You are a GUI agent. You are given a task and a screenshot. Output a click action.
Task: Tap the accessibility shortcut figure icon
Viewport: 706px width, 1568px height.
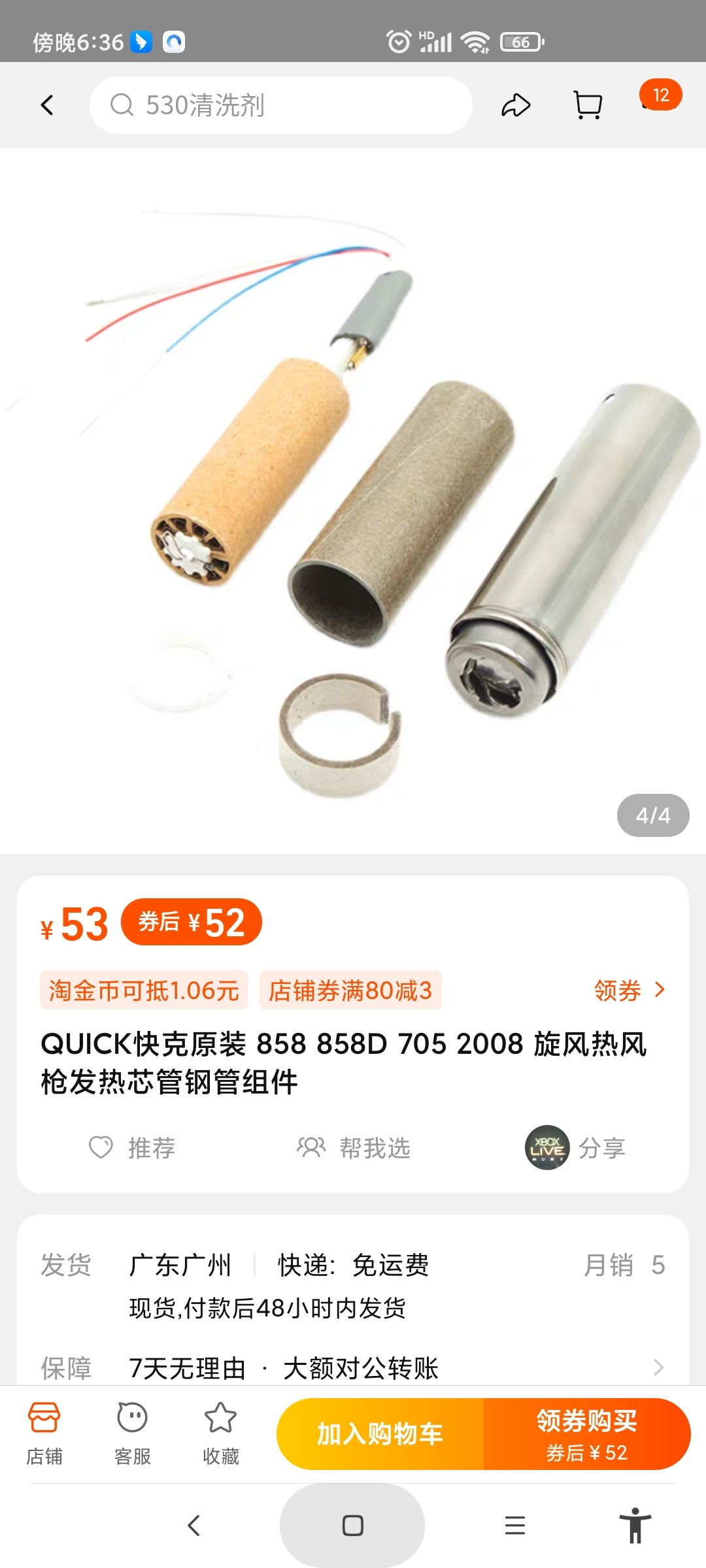click(635, 1526)
